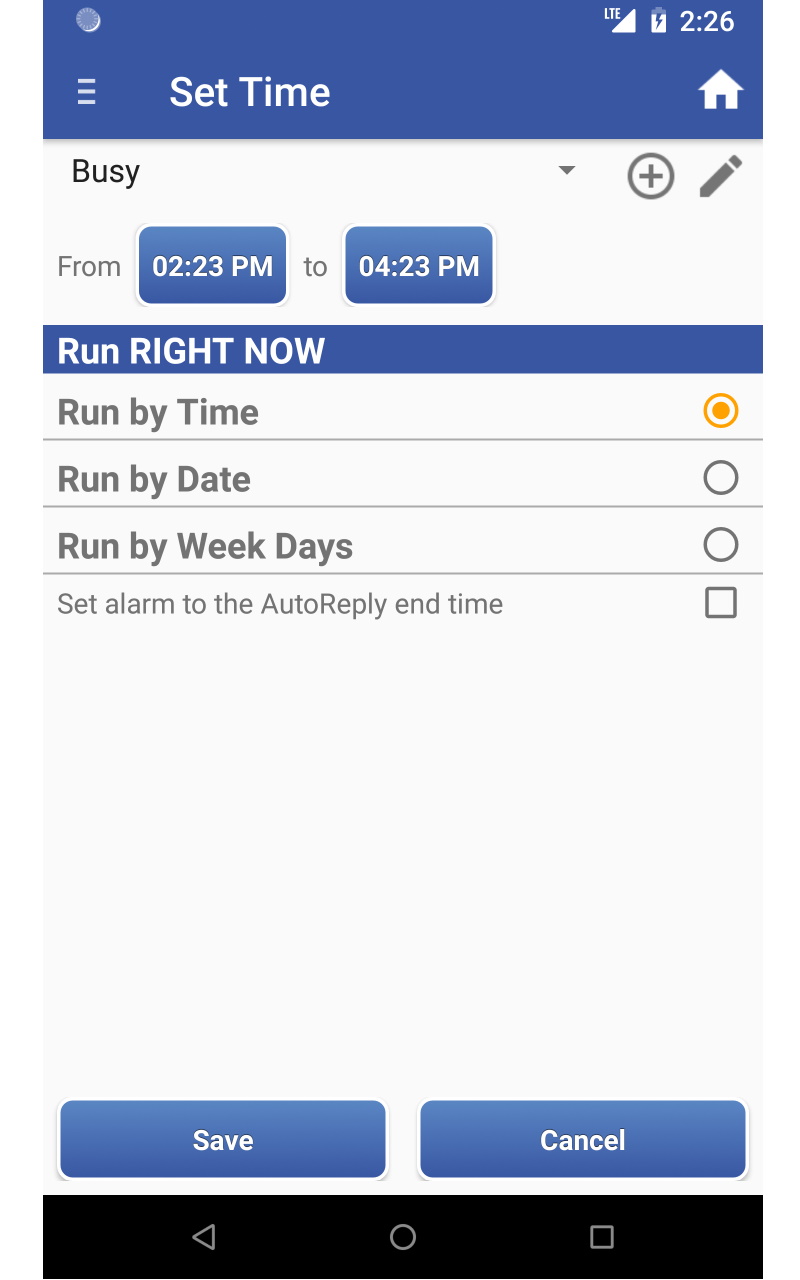Add a new status with plus icon
800x1280 pixels.
[x=650, y=177]
